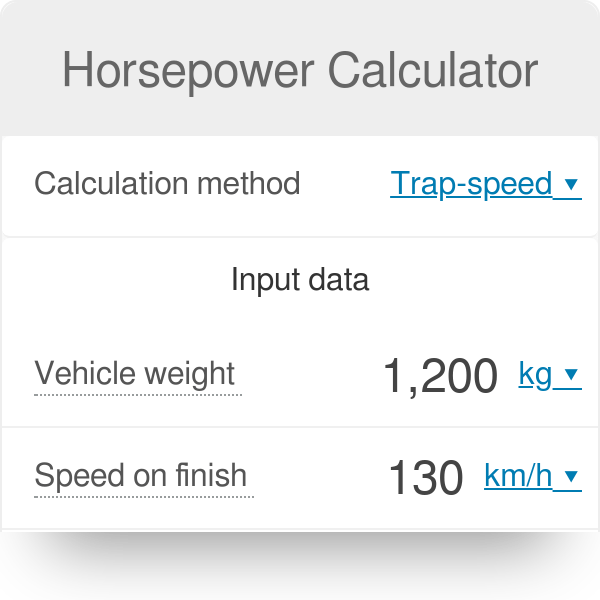Edit the speed on finish value 130
Image resolution: width=600 pixels, height=600 pixels.
coord(425,478)
